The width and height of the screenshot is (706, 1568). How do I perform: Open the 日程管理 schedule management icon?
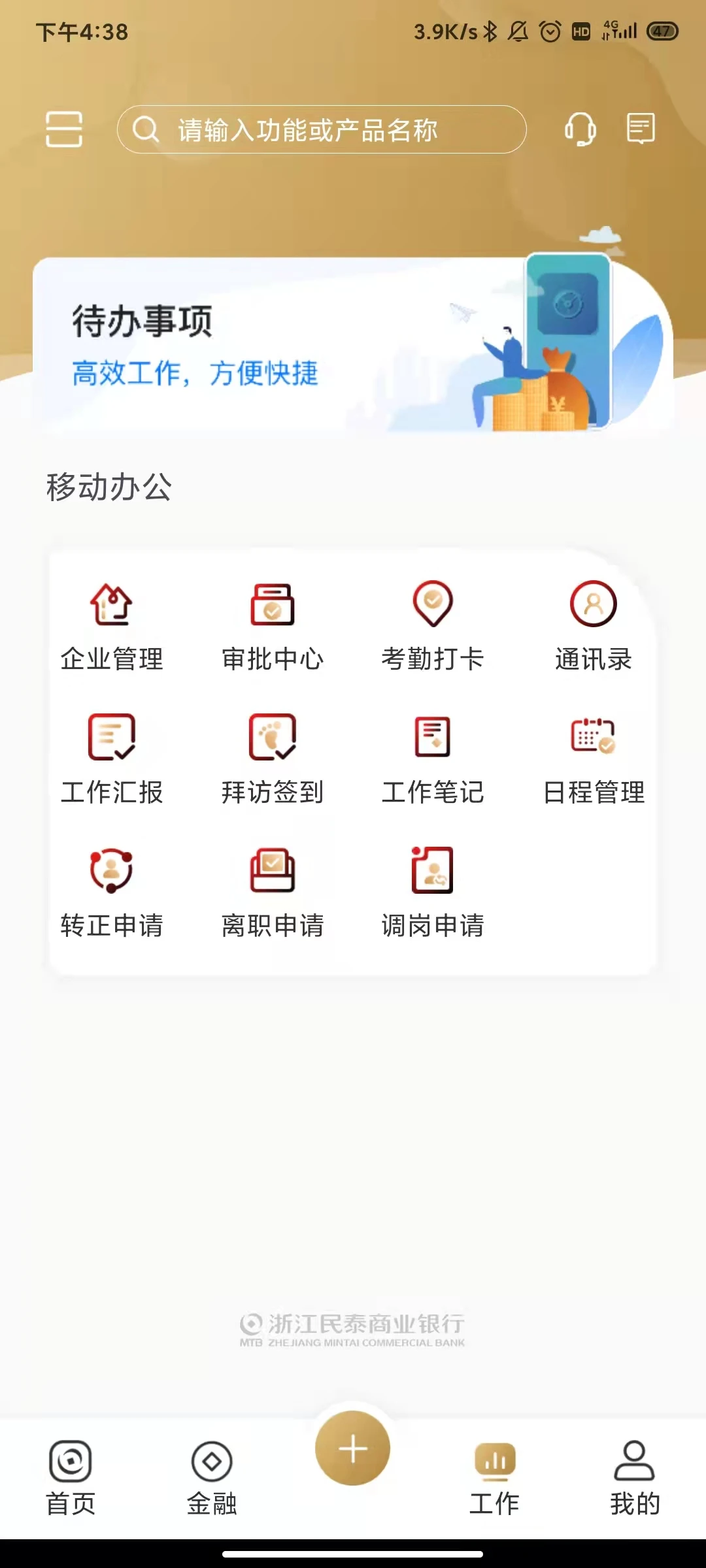tap(593, 758)
